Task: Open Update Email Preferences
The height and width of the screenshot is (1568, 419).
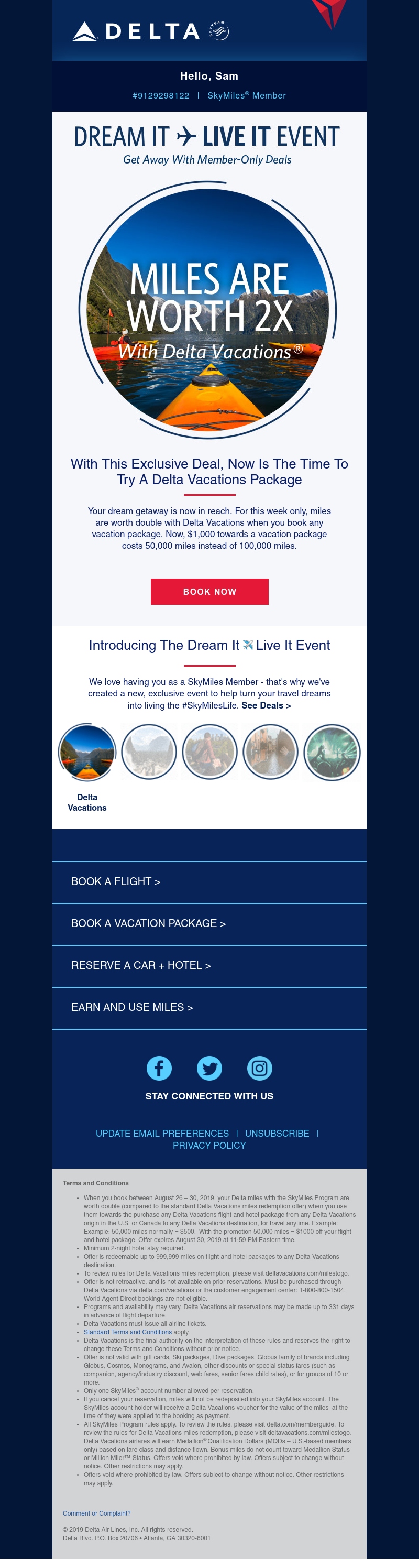Action: (x=162, y=1134)
